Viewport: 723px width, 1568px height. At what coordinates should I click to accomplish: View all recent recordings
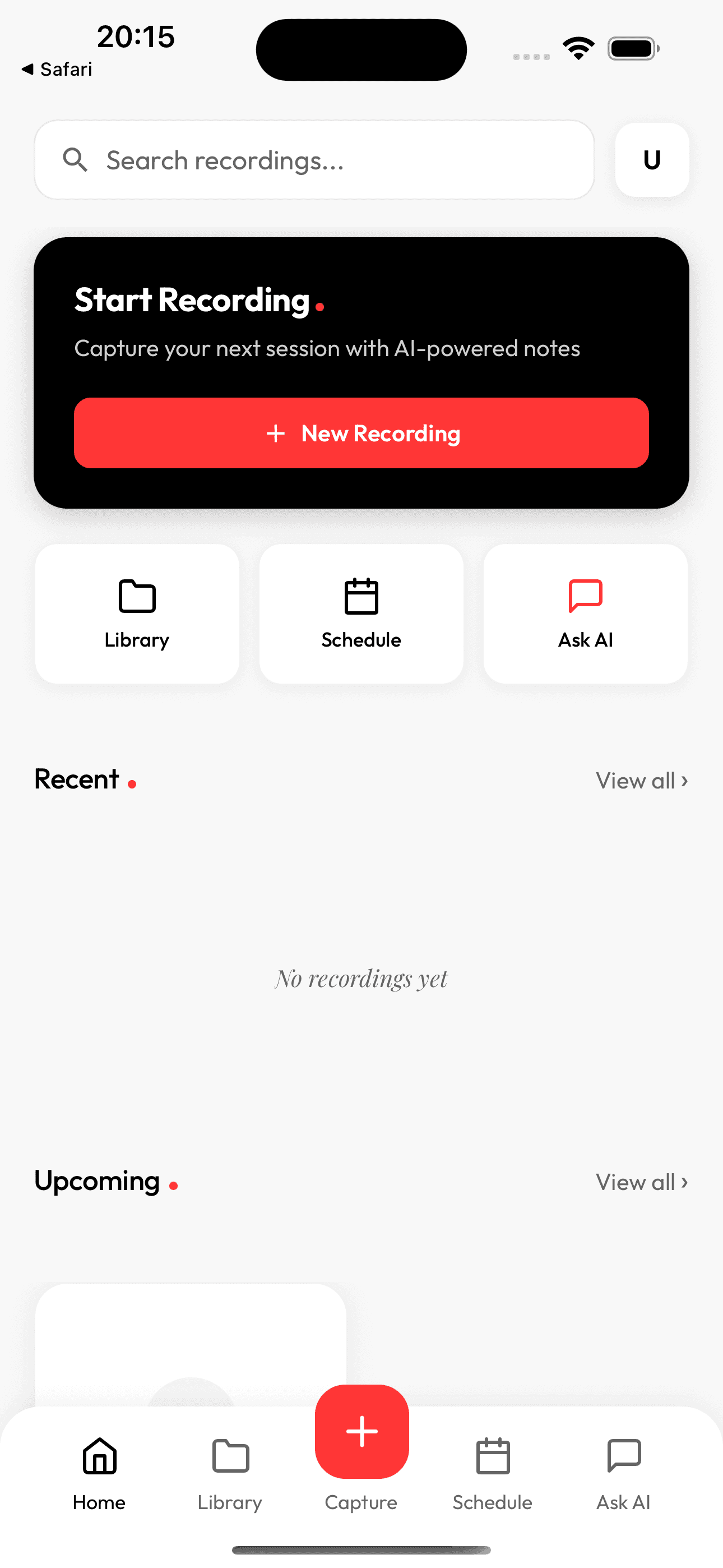pos(641,780)
